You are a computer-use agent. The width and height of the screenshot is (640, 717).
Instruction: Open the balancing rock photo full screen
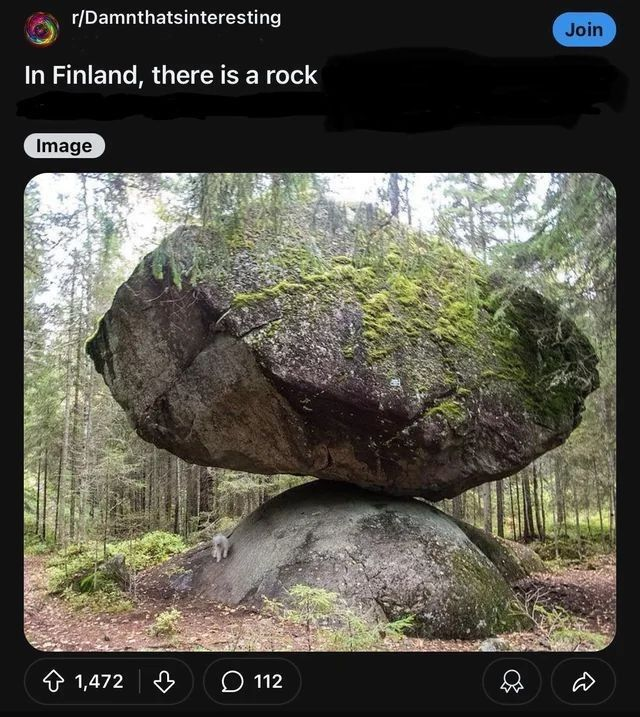coord(320,410)
